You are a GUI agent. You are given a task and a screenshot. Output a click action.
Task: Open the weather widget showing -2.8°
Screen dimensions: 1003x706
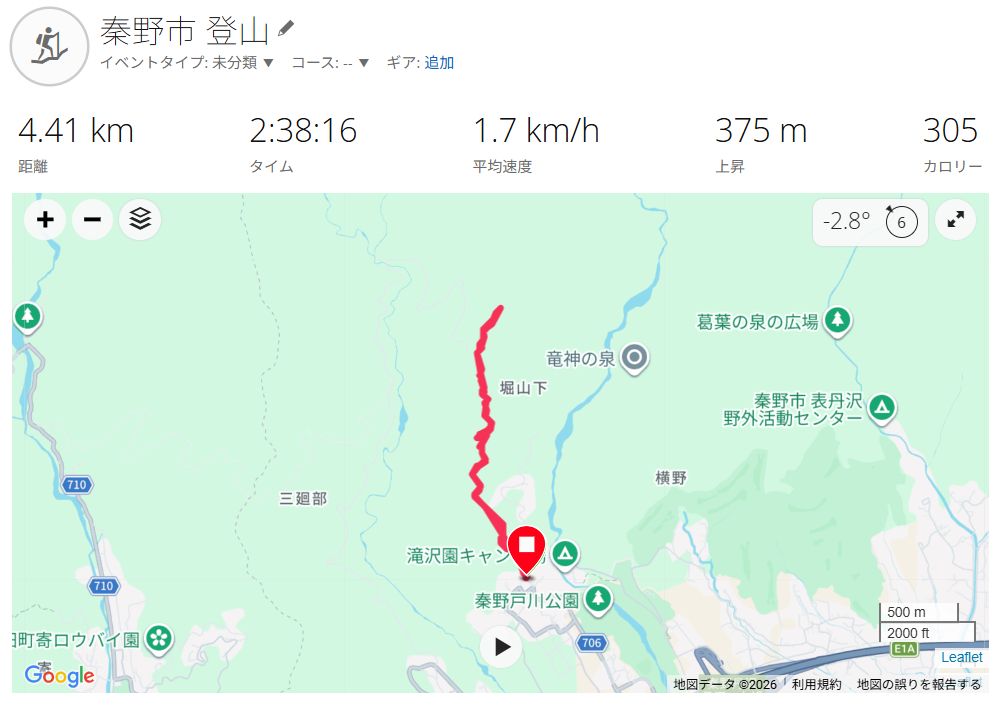click(870, 221)
